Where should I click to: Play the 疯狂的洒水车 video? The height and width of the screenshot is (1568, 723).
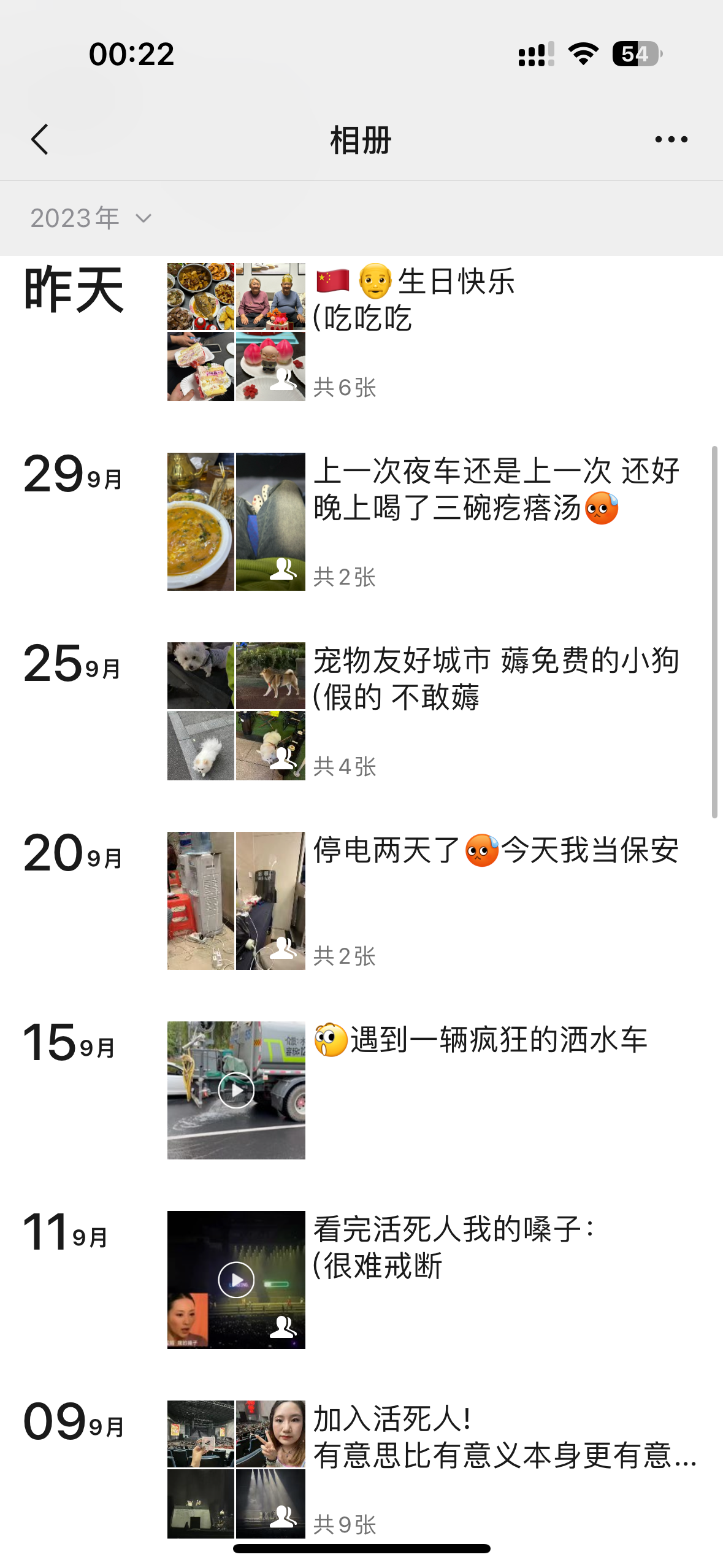[236, 1090]
